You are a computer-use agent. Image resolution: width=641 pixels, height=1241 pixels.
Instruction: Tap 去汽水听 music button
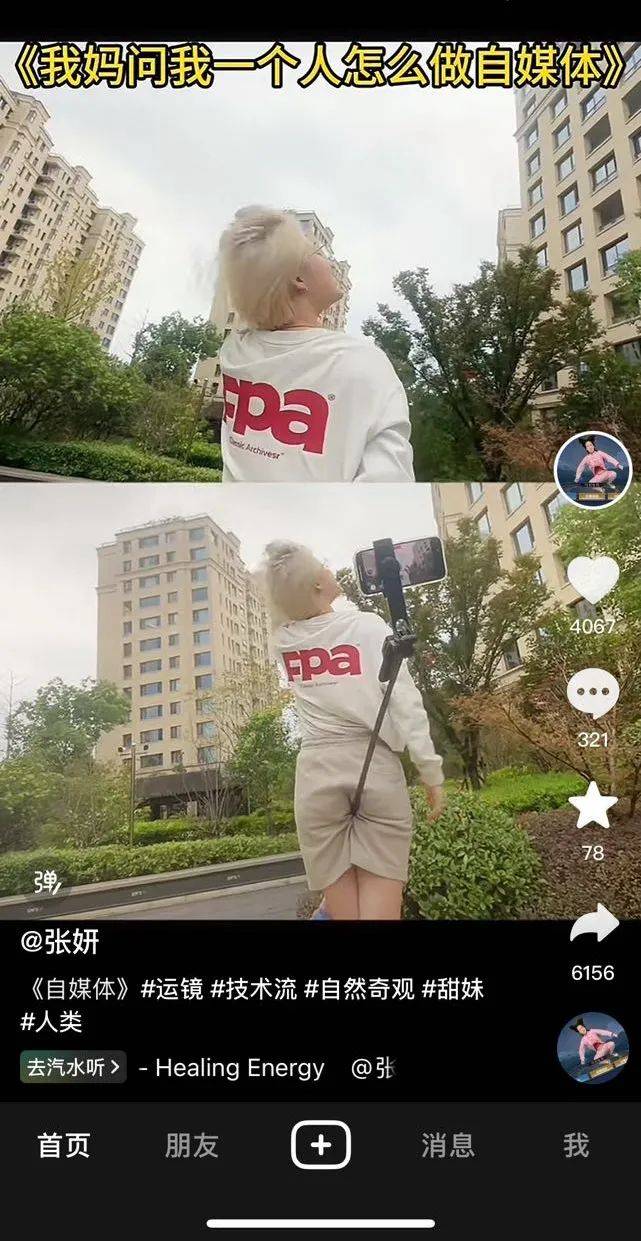[73, 1067]
